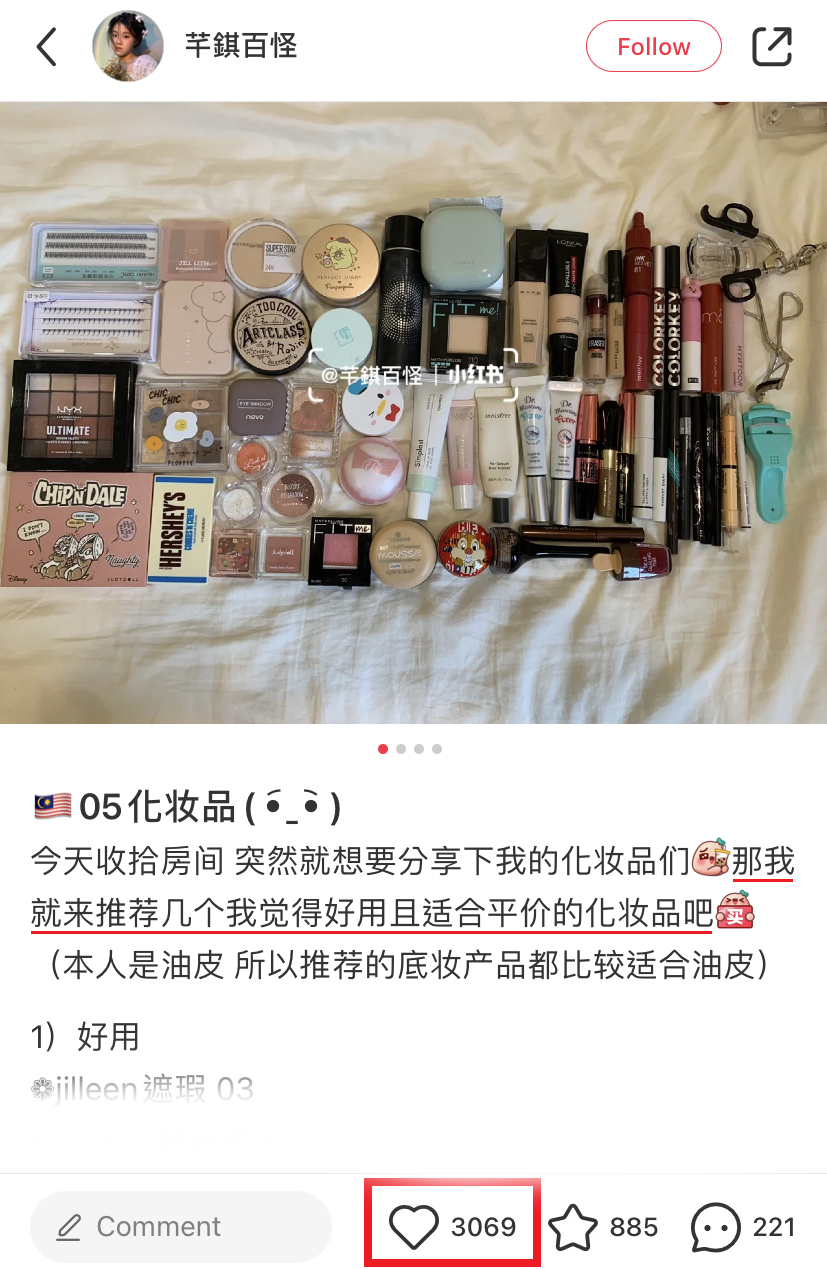Open the underlined recommendation text link
The width and height of the screenshot is (827, 1270).
[370, 912]
